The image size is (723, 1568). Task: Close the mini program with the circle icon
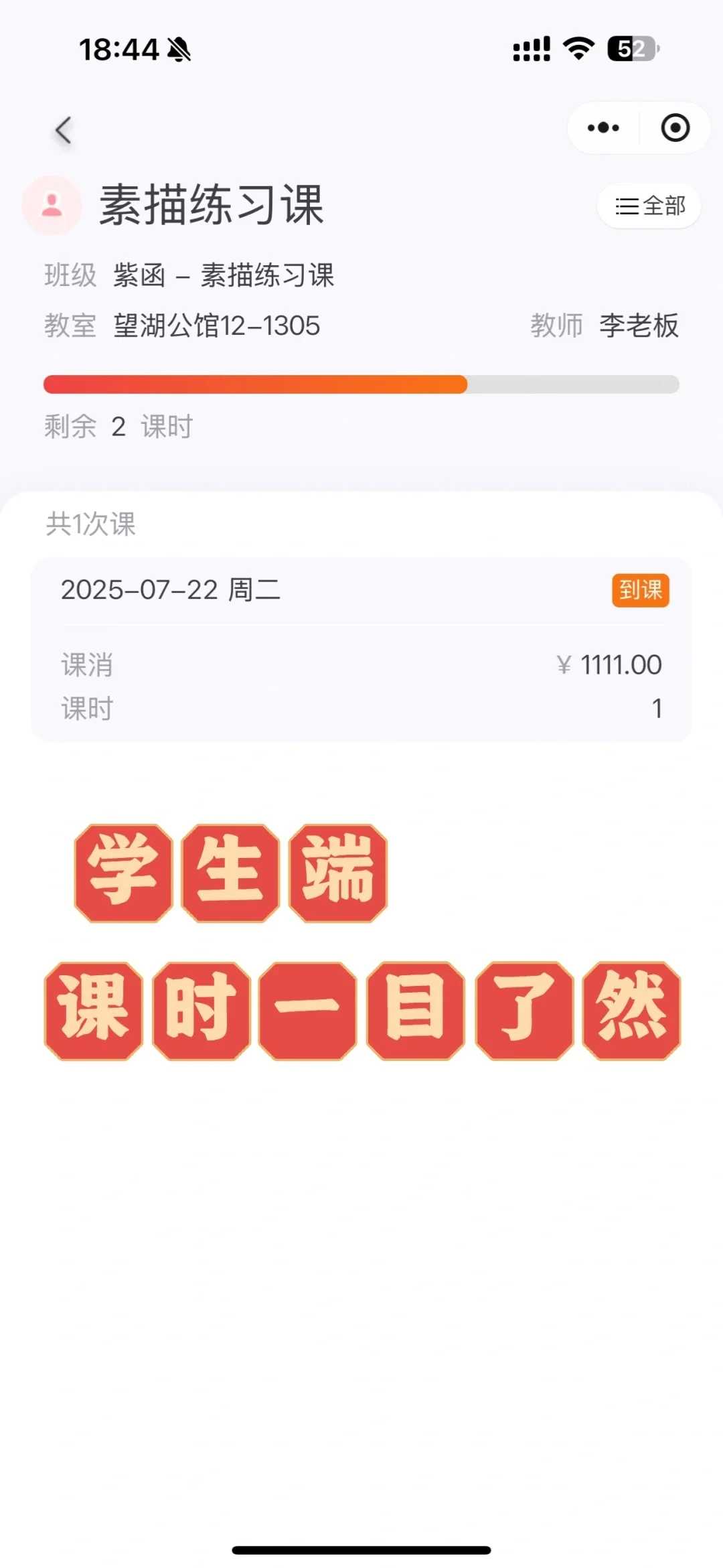(x=675, y=128)
